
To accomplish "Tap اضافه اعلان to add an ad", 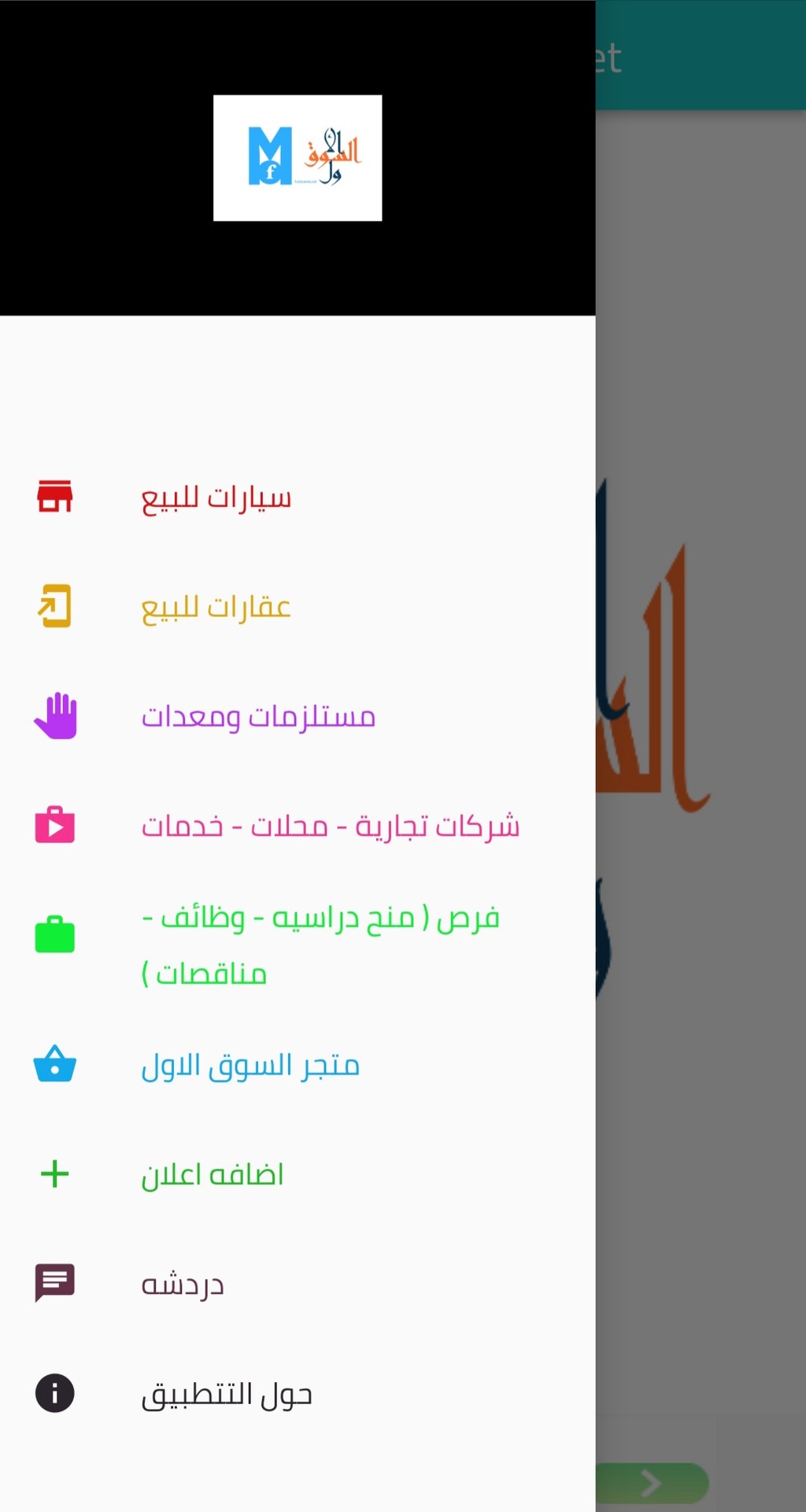I will [298, 1174].
